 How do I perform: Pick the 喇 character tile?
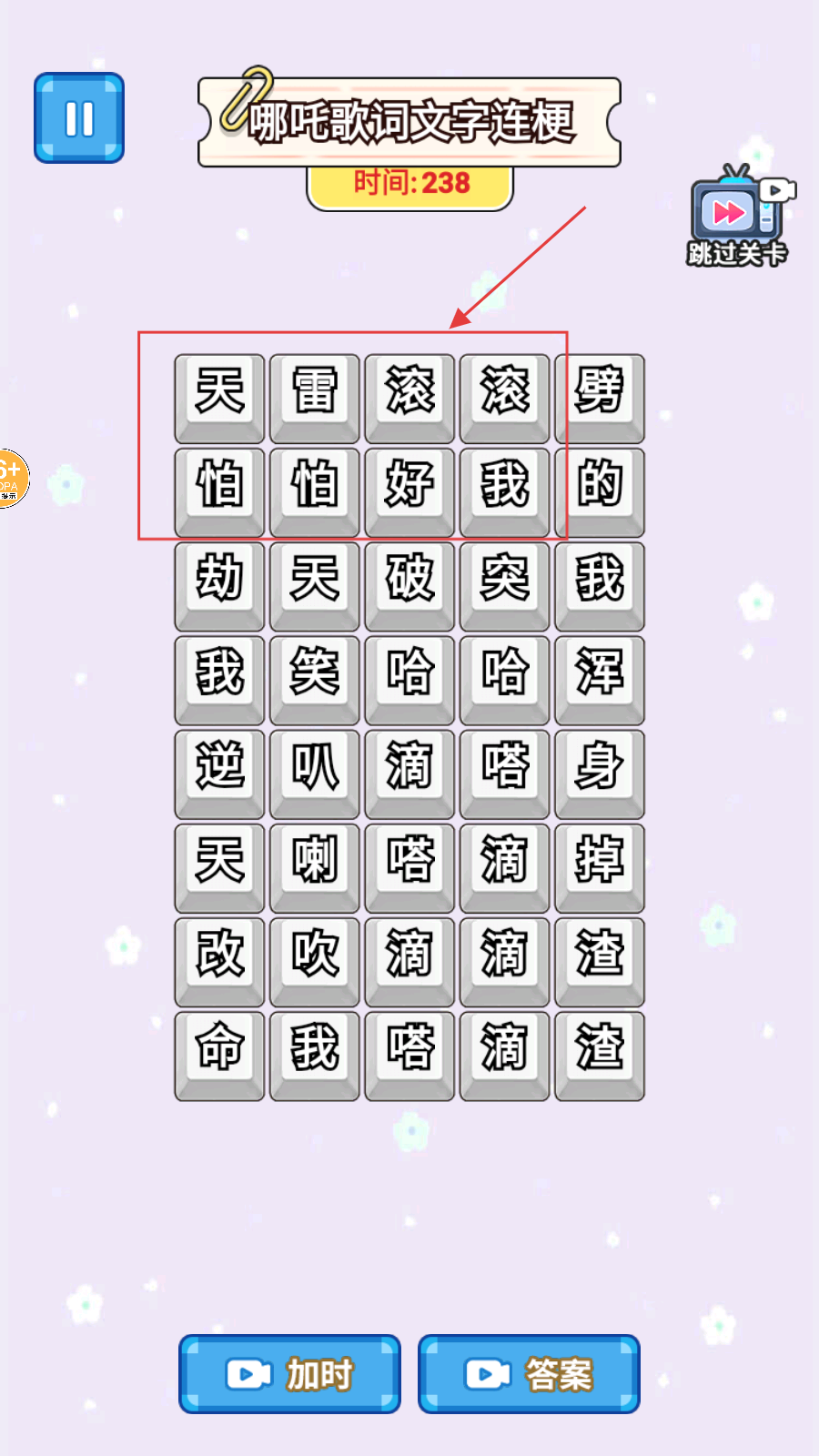(315, 863)
